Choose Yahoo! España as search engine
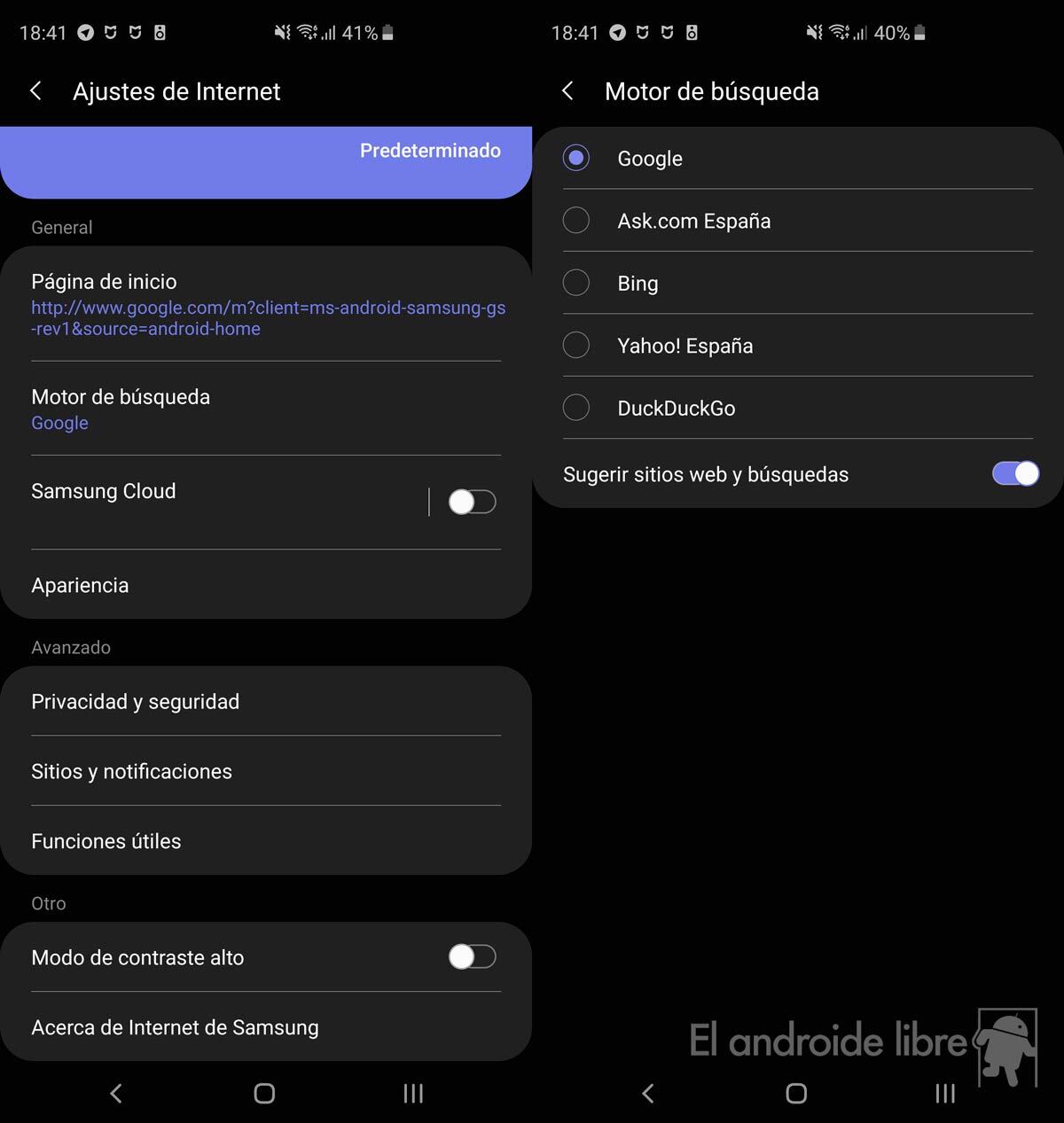The height and width of the screenshot is (1123, 1064). [x=576, y=346]
